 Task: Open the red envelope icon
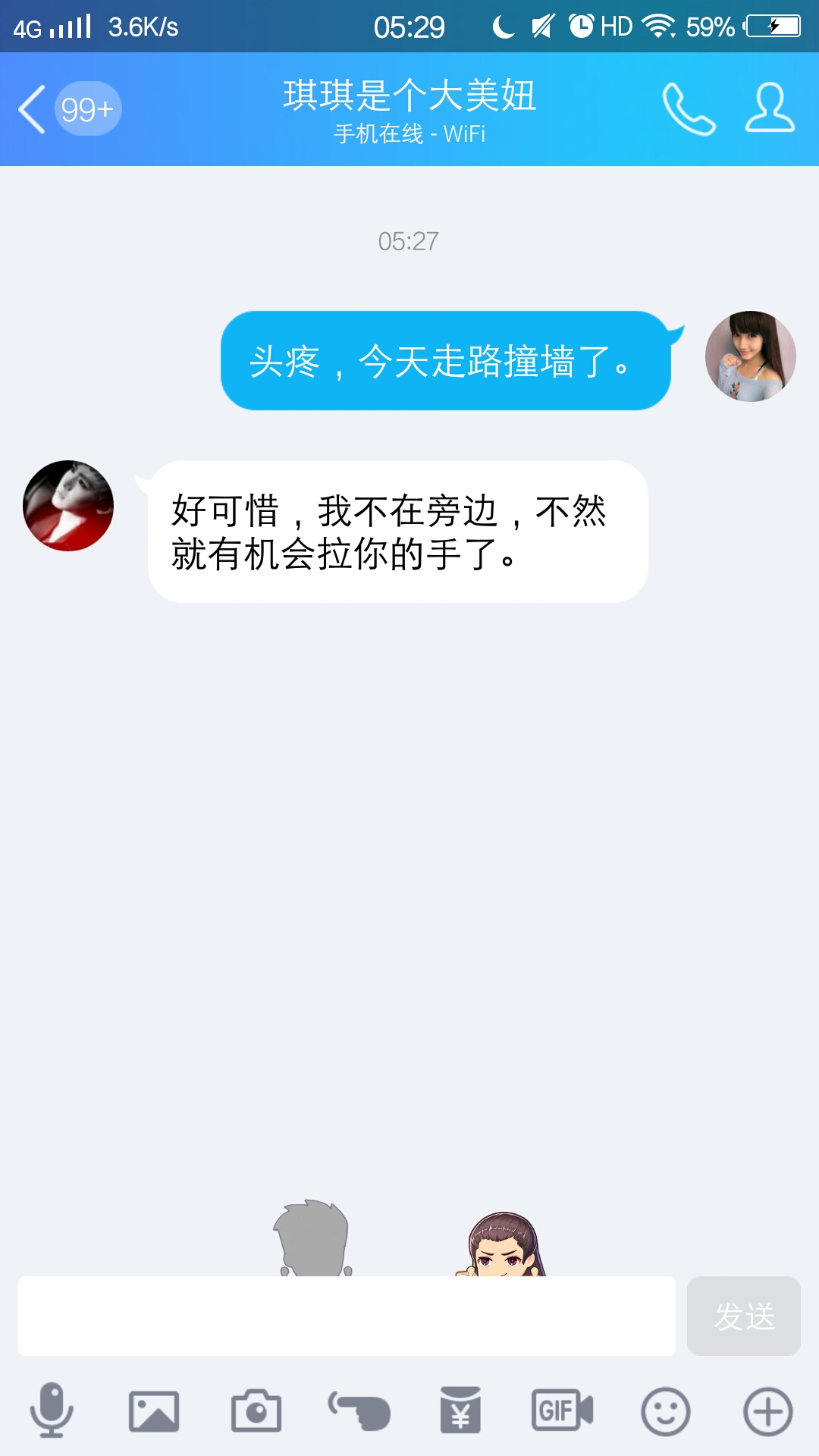click(460, 1408)
